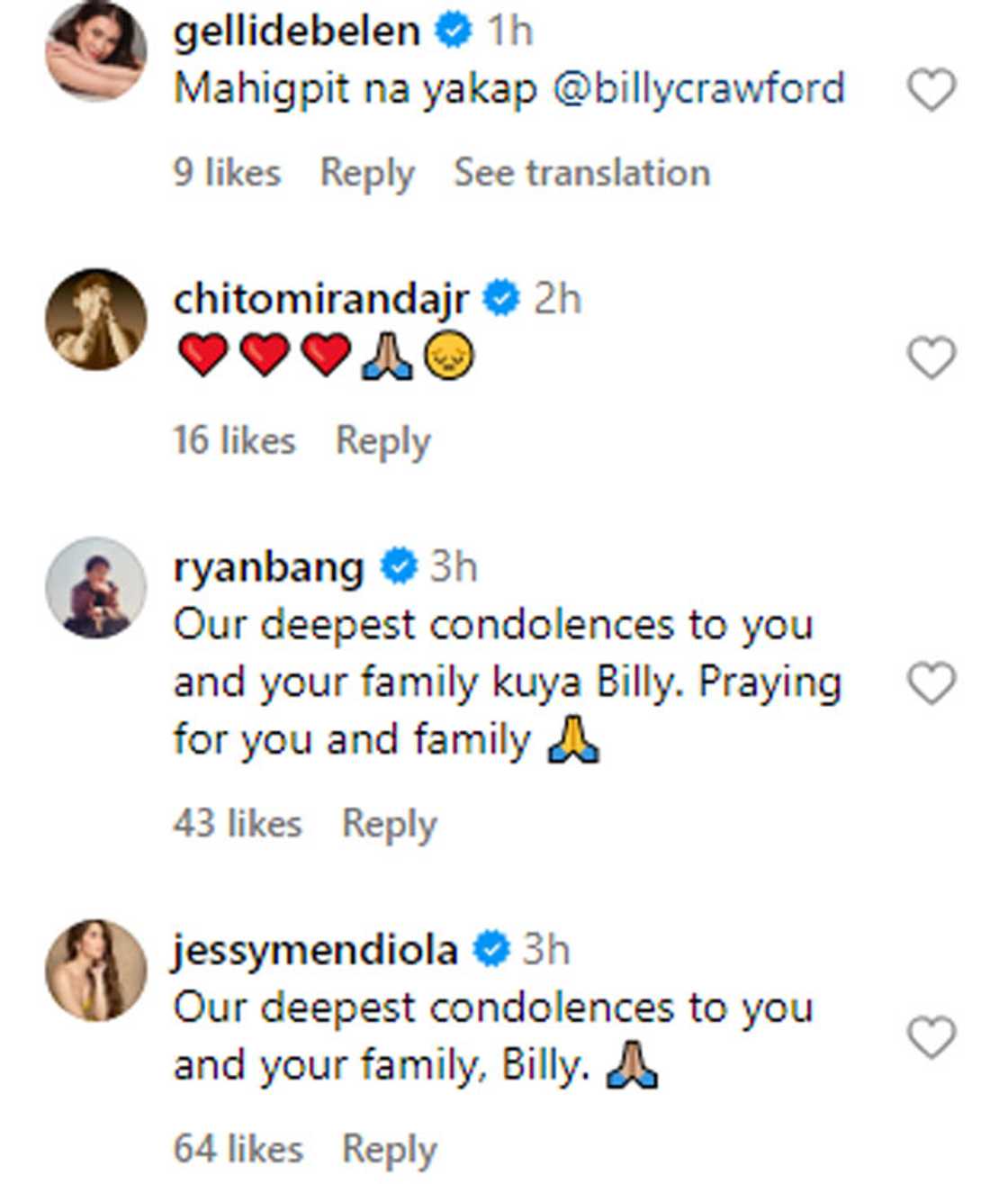Image resolution: width=1008 pixels, height=1184 pixels.
Task: Open ryanbang's profile picture
Action: point(95,587)
